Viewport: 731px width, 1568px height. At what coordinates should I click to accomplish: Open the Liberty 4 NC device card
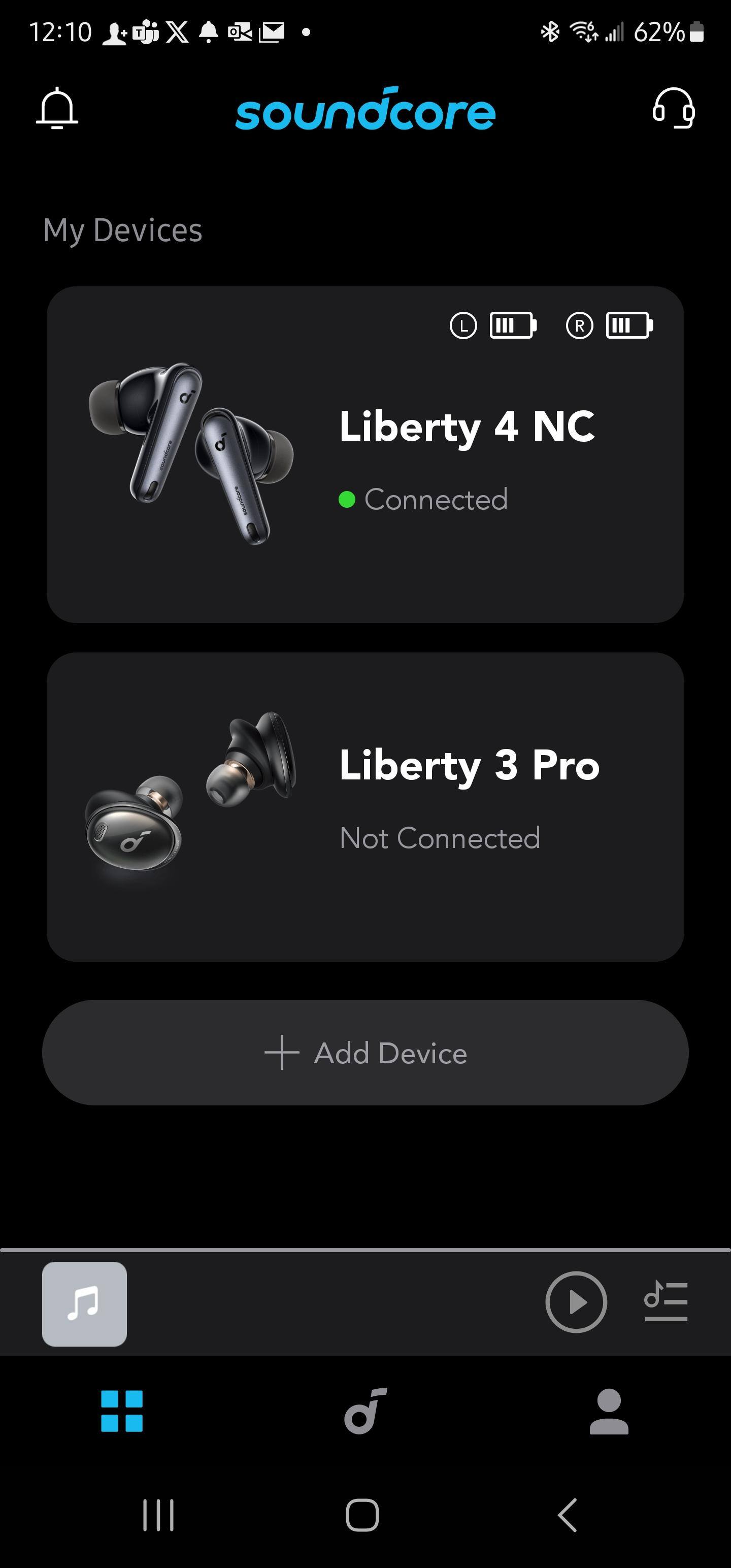[x=365, y=454]
